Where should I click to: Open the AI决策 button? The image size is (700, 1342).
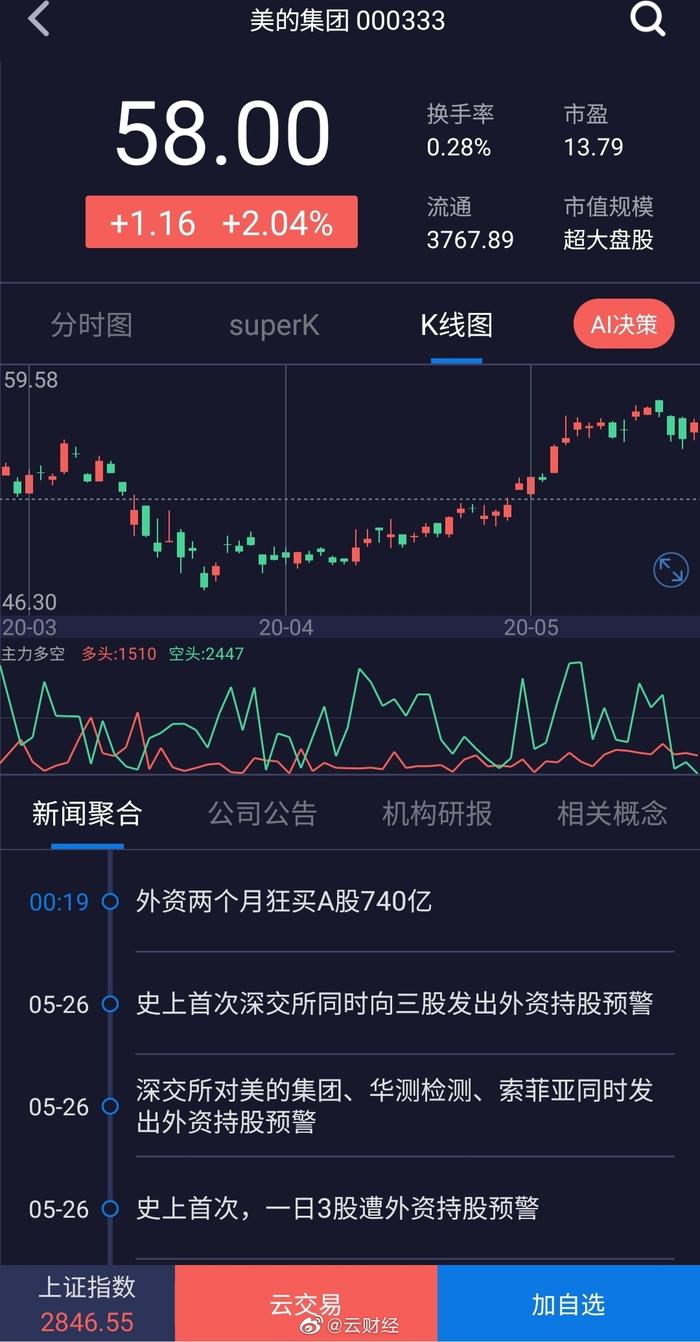(x=624, y=325)
